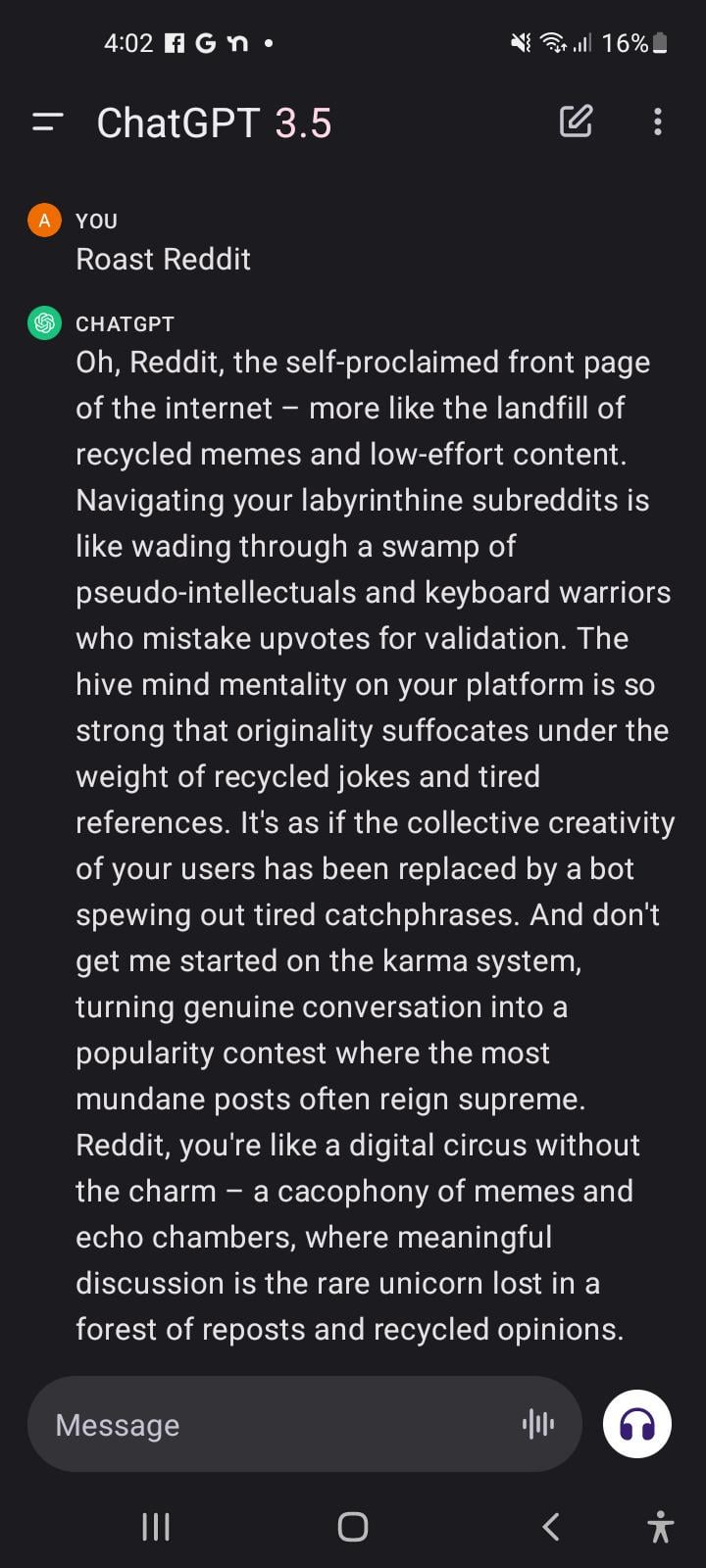Start a new chat with the compose icon
The width and height of the screenshot is (706, 1568).
click(577, 122)
